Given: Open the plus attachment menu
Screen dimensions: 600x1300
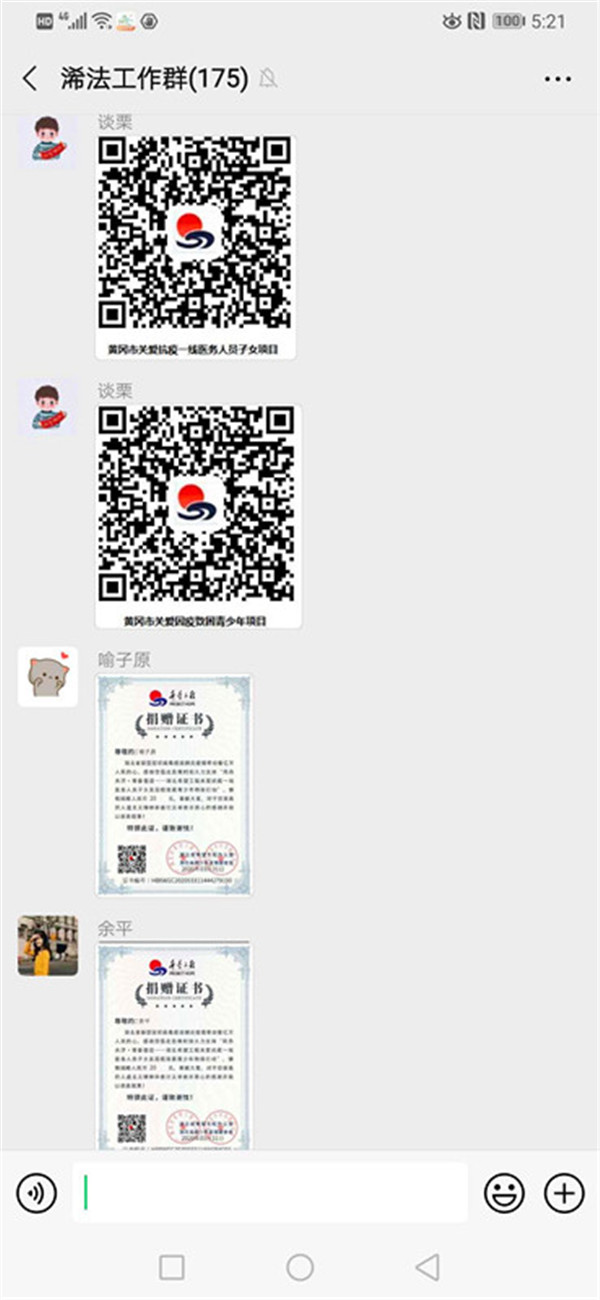Looking at the screenshot, I should 564,1192.
